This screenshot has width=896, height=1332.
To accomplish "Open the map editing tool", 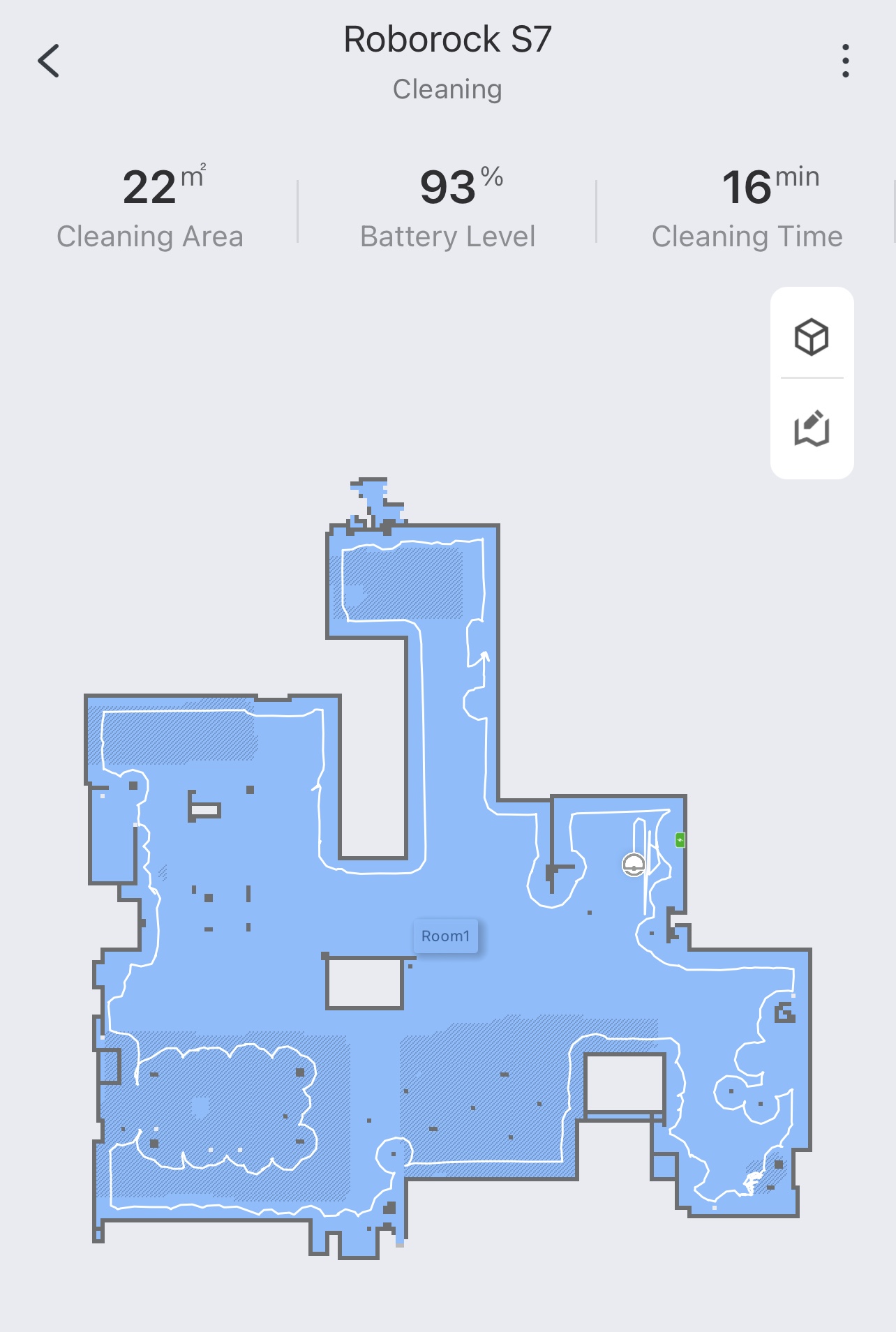I will (812, 428).
